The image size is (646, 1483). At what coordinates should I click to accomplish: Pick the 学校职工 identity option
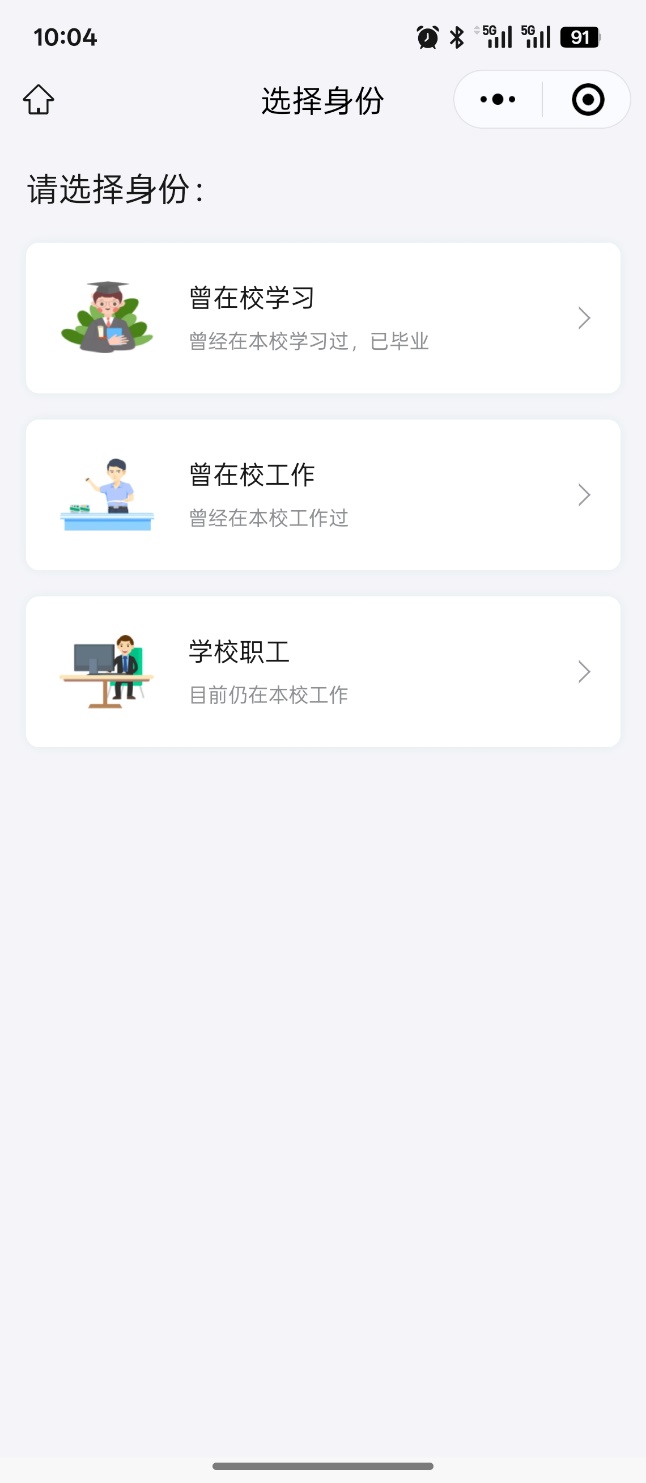tap(323, 671)
